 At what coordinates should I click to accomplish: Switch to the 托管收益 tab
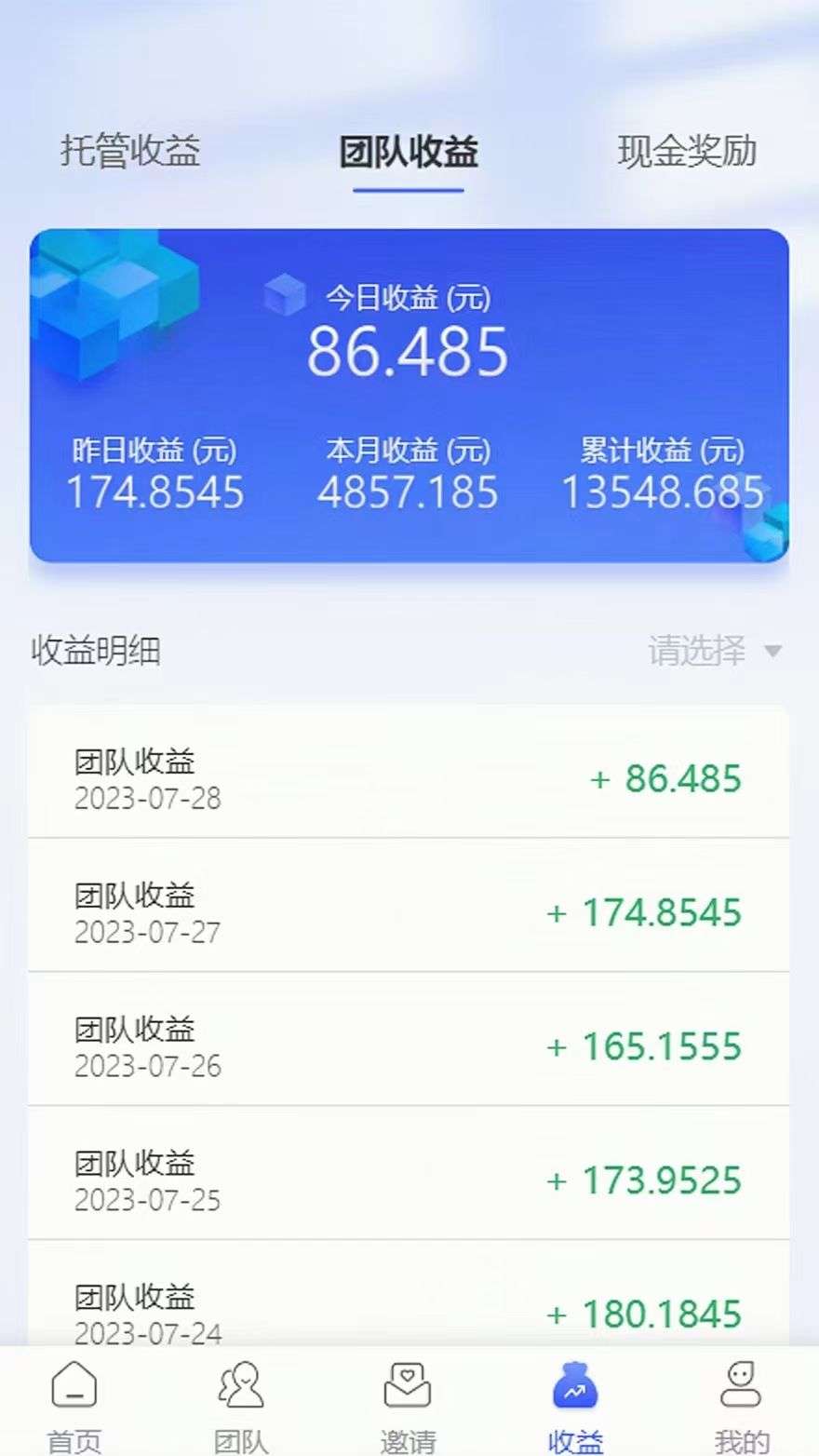coord(130,151)
